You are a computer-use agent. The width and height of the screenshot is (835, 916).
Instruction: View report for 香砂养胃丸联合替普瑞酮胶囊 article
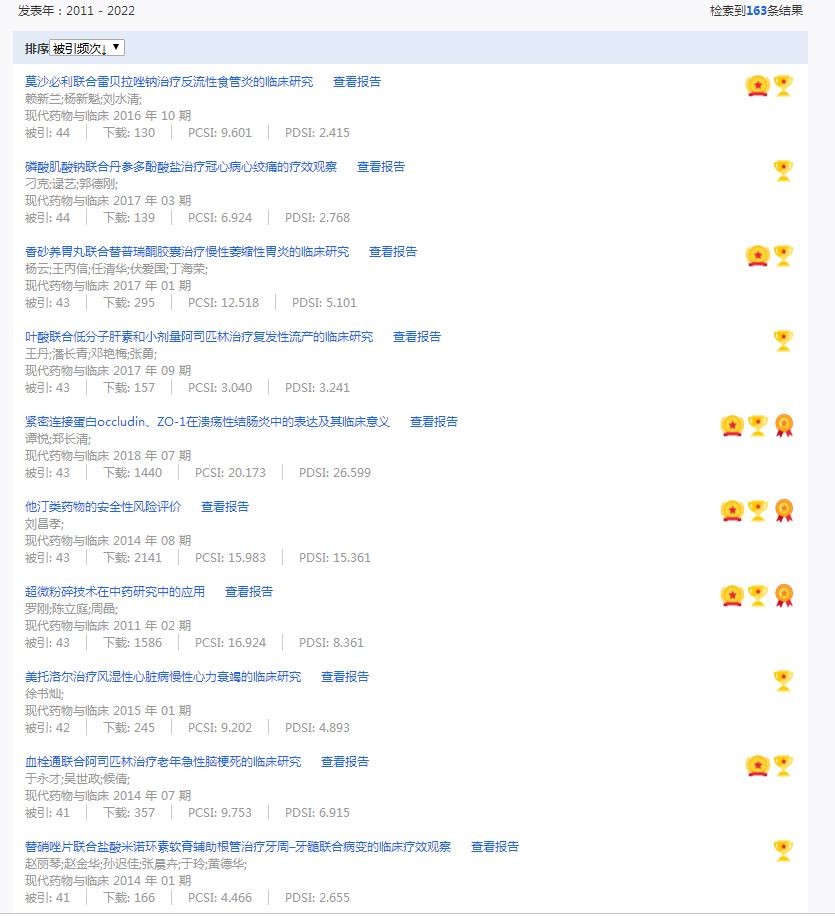tap(393, 252)
